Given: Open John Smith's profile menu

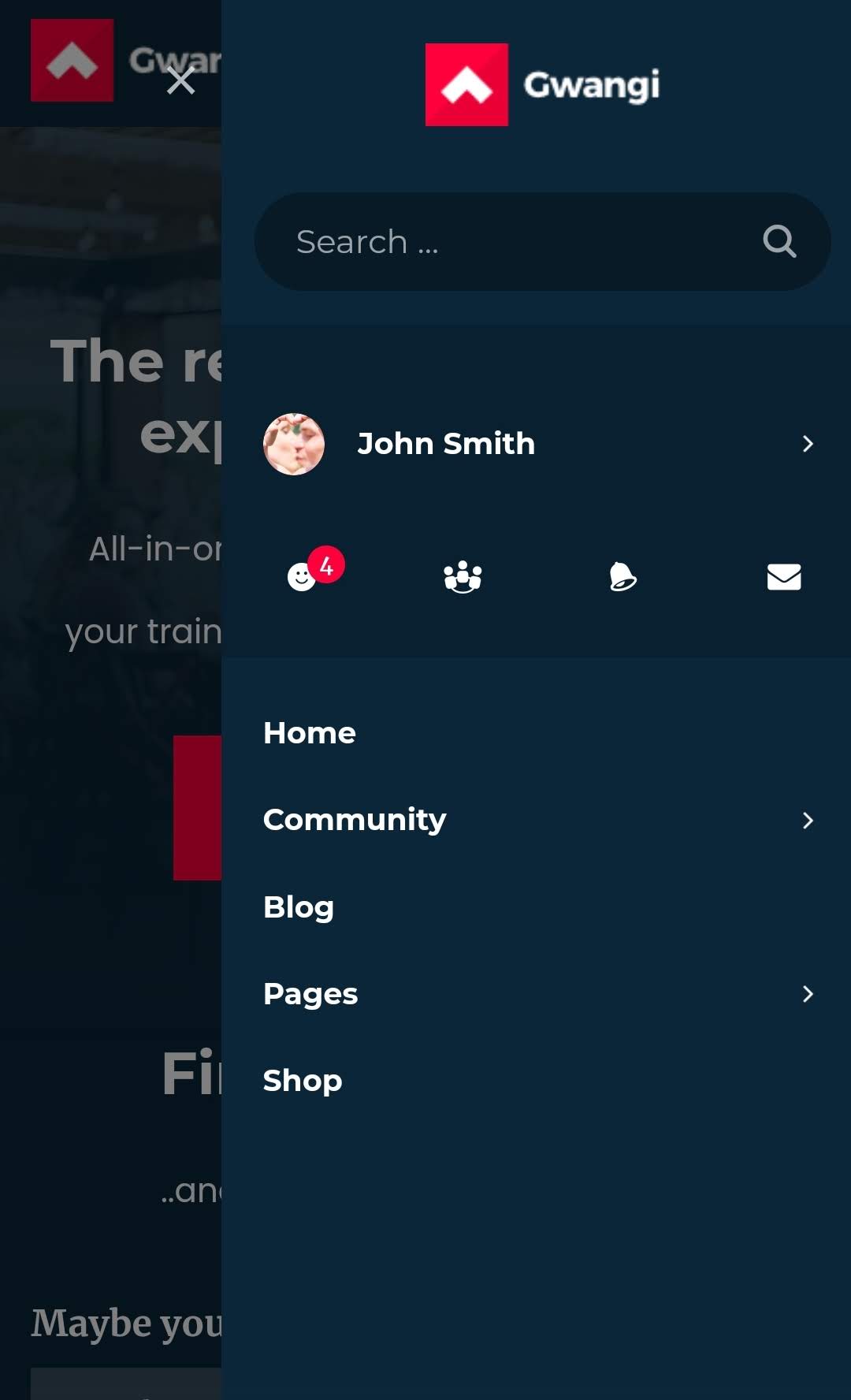Looking at the screenshot, I should (538, 444).
